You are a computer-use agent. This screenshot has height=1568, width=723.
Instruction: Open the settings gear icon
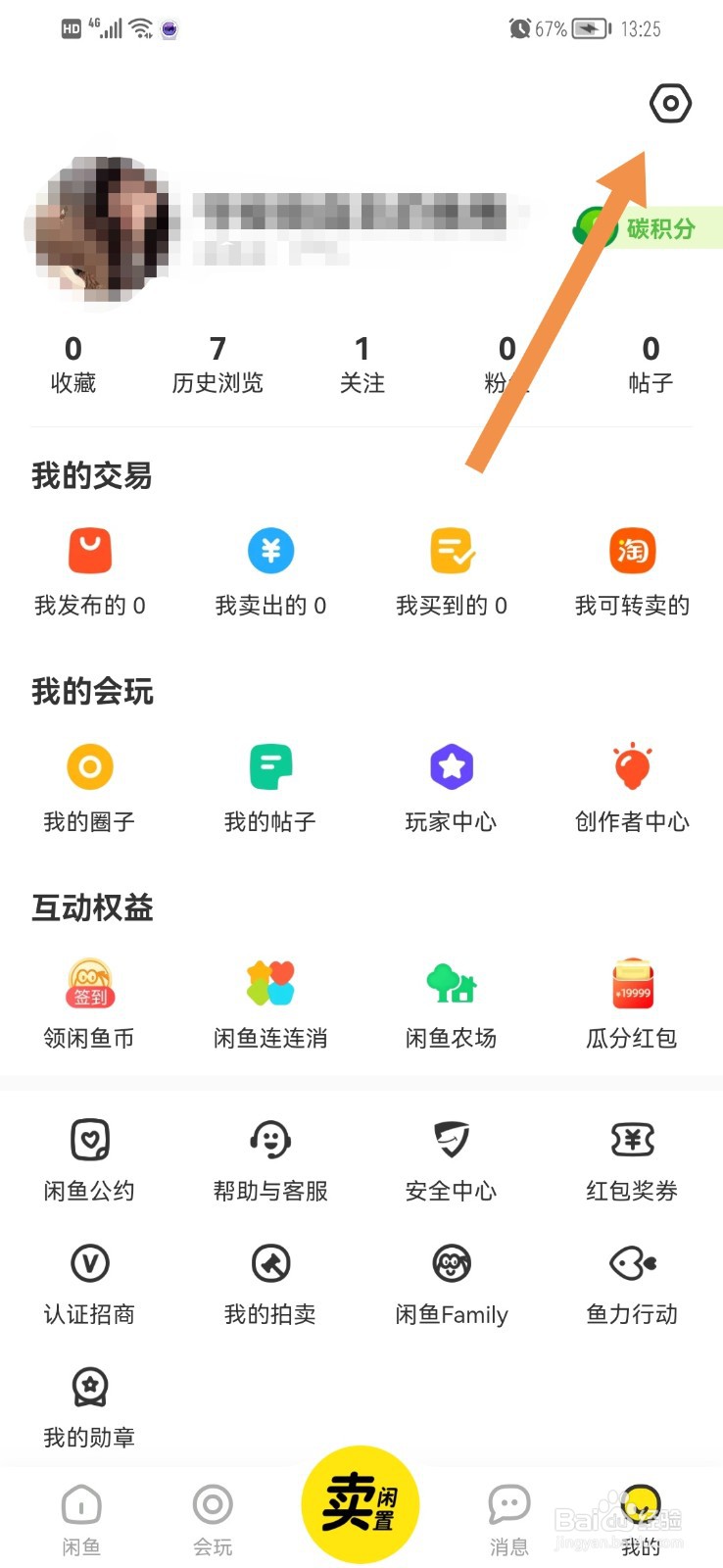(670, 103)
